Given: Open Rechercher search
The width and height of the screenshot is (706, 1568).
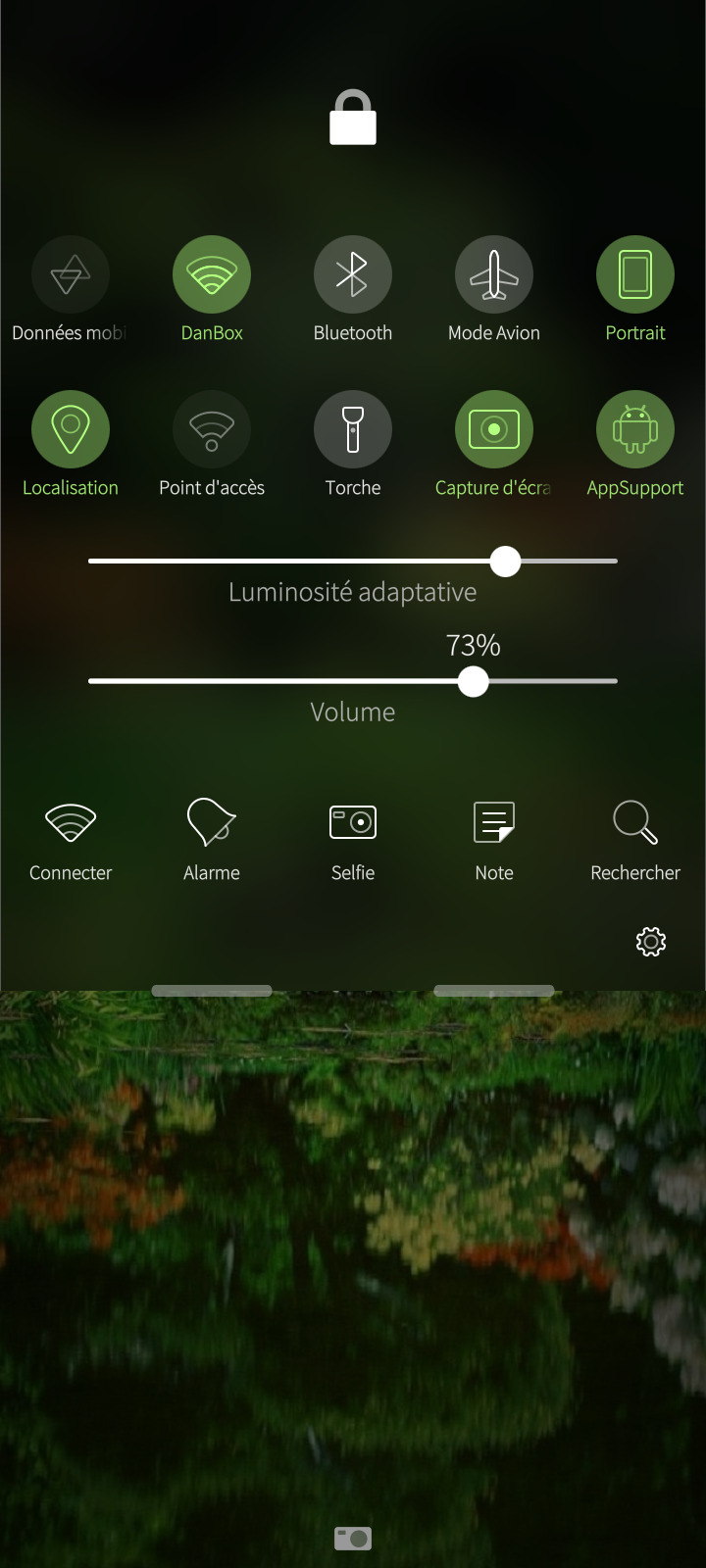Looking at the screenshot, I should coord(635,823).
